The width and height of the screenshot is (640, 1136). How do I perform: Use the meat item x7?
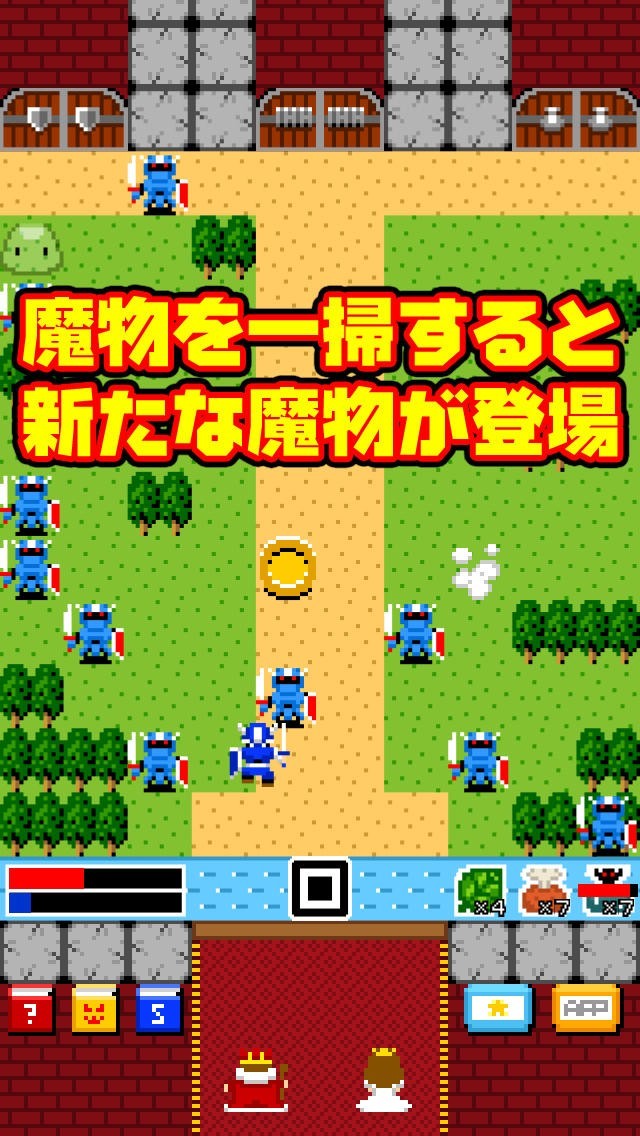(x=546, y=890)
